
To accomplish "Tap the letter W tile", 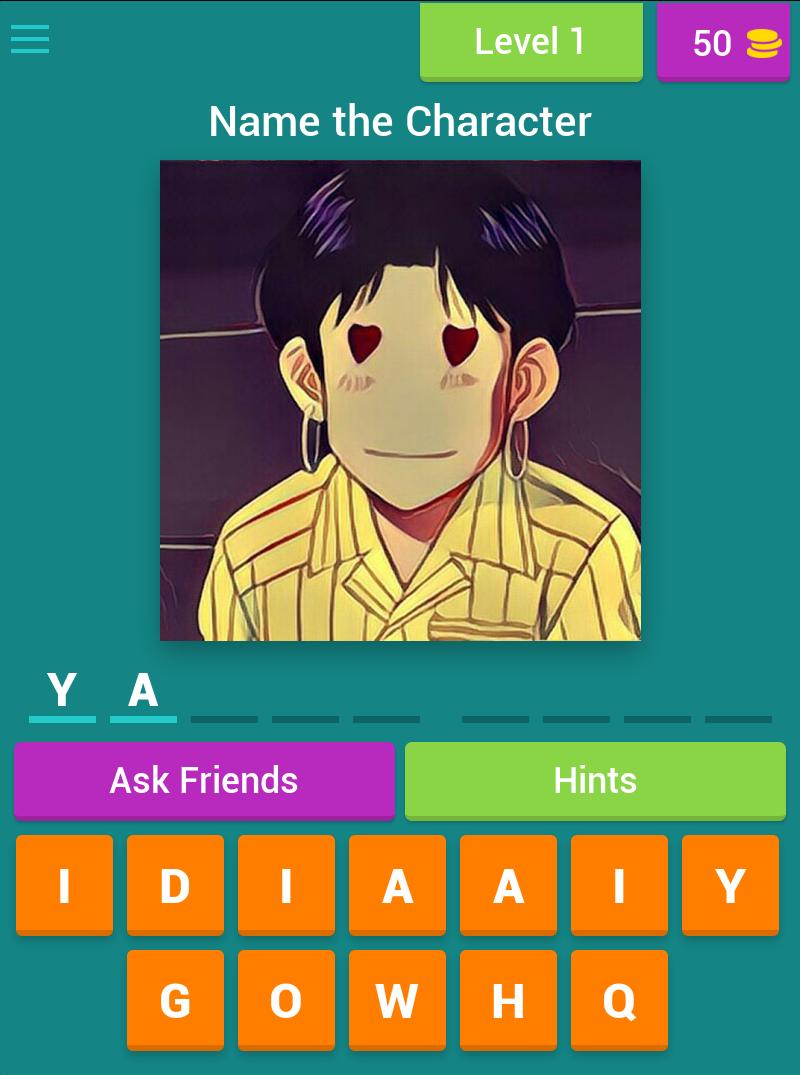I will click(x=397, y=999).
